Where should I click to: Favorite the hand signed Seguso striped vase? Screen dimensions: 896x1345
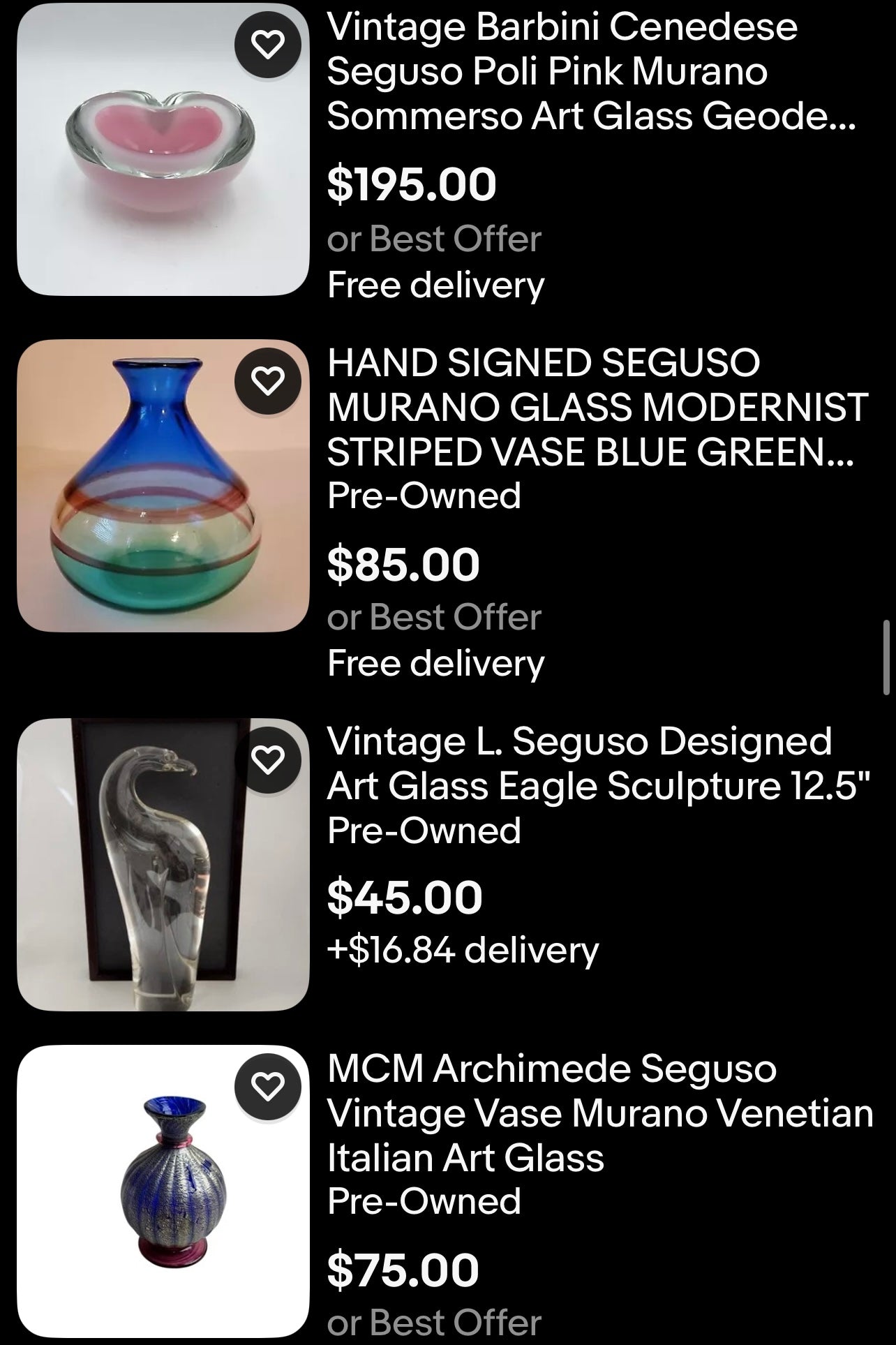point(268,381)
